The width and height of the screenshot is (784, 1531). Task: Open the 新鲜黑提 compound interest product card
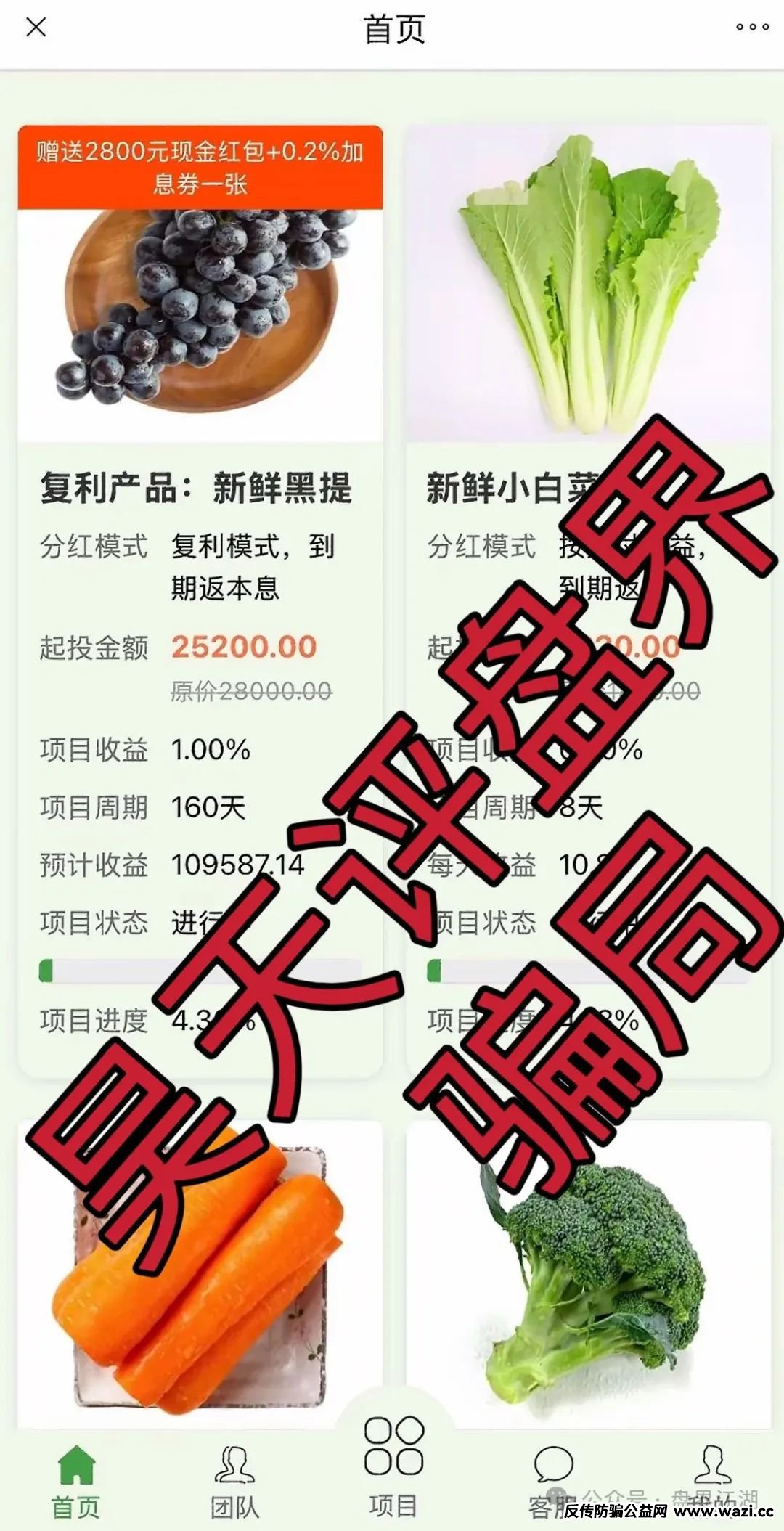pos(200,487)
